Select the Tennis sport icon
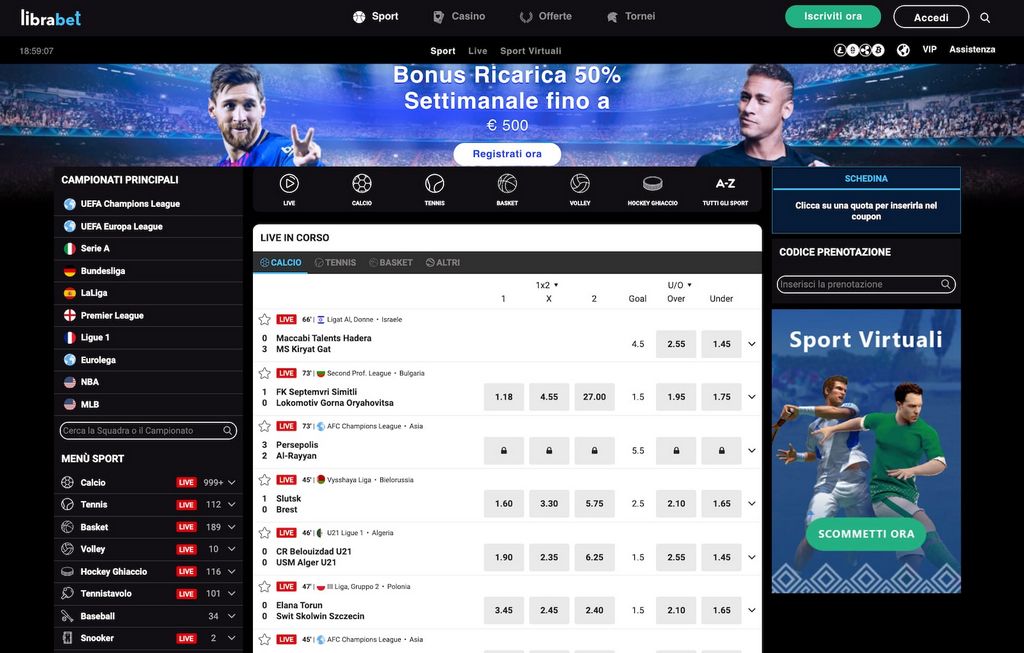This screenshot has width=1024, height=653. (x=434, y=189)
